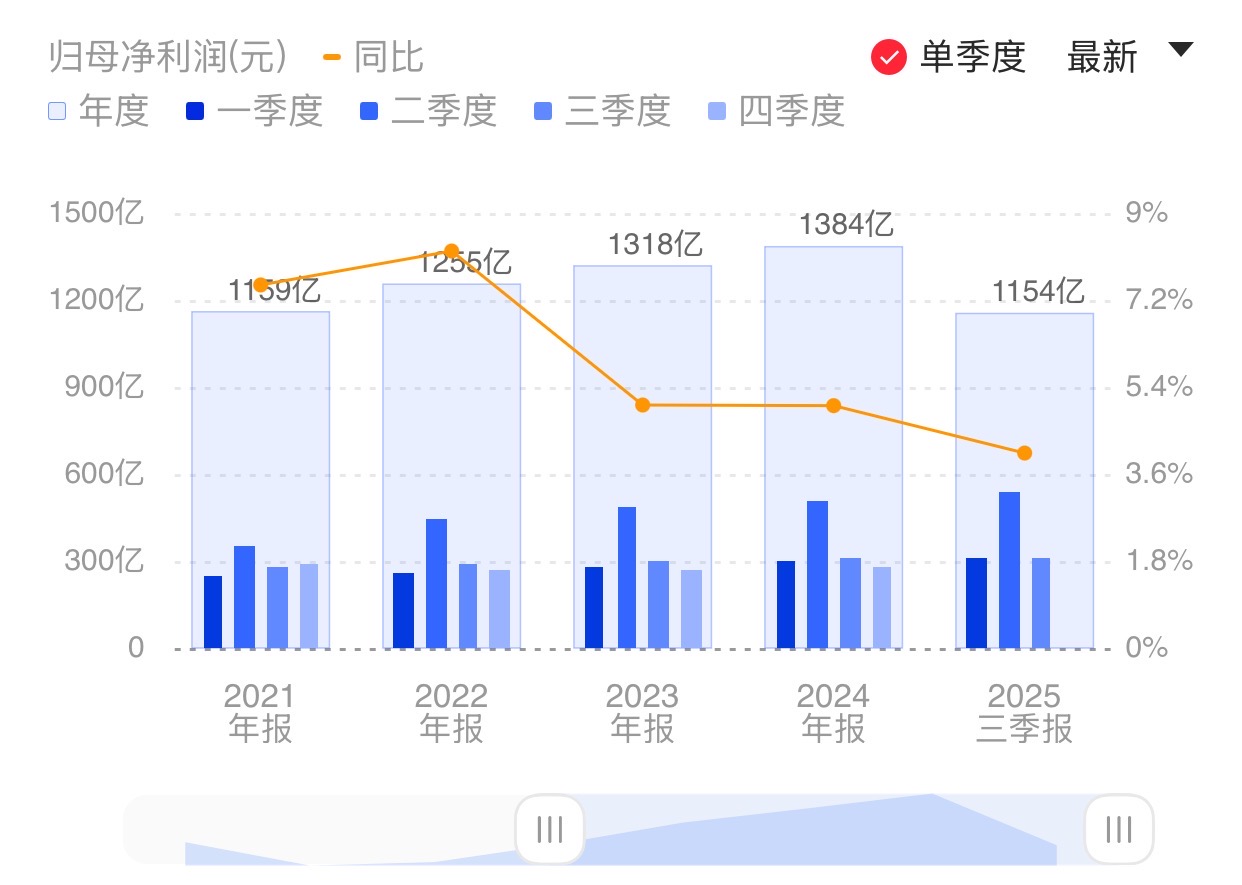Toggle the 三季度 legend series
The height and width of the screenshot is (885, 1242).
602,111
